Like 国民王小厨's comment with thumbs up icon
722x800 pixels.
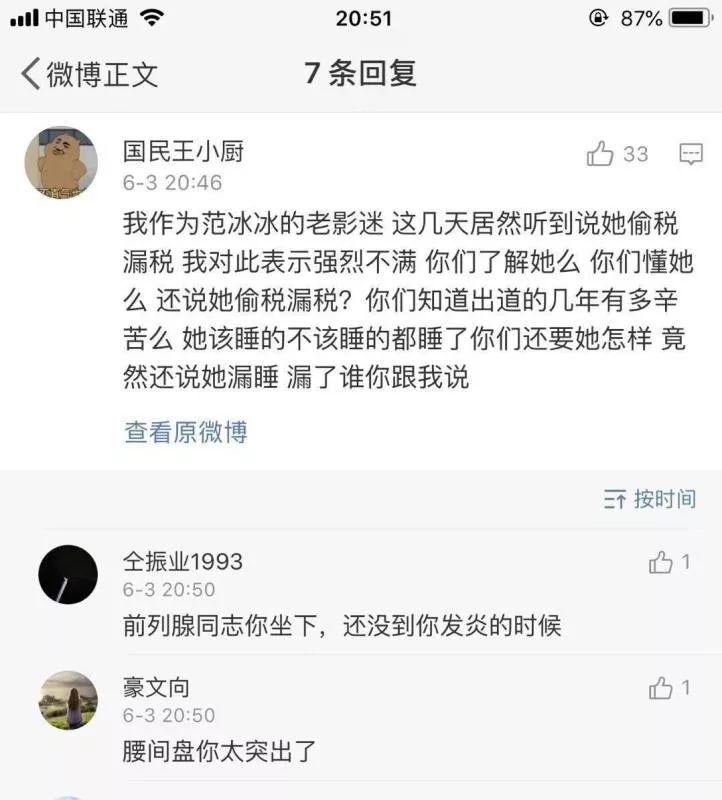pos(601,155)
